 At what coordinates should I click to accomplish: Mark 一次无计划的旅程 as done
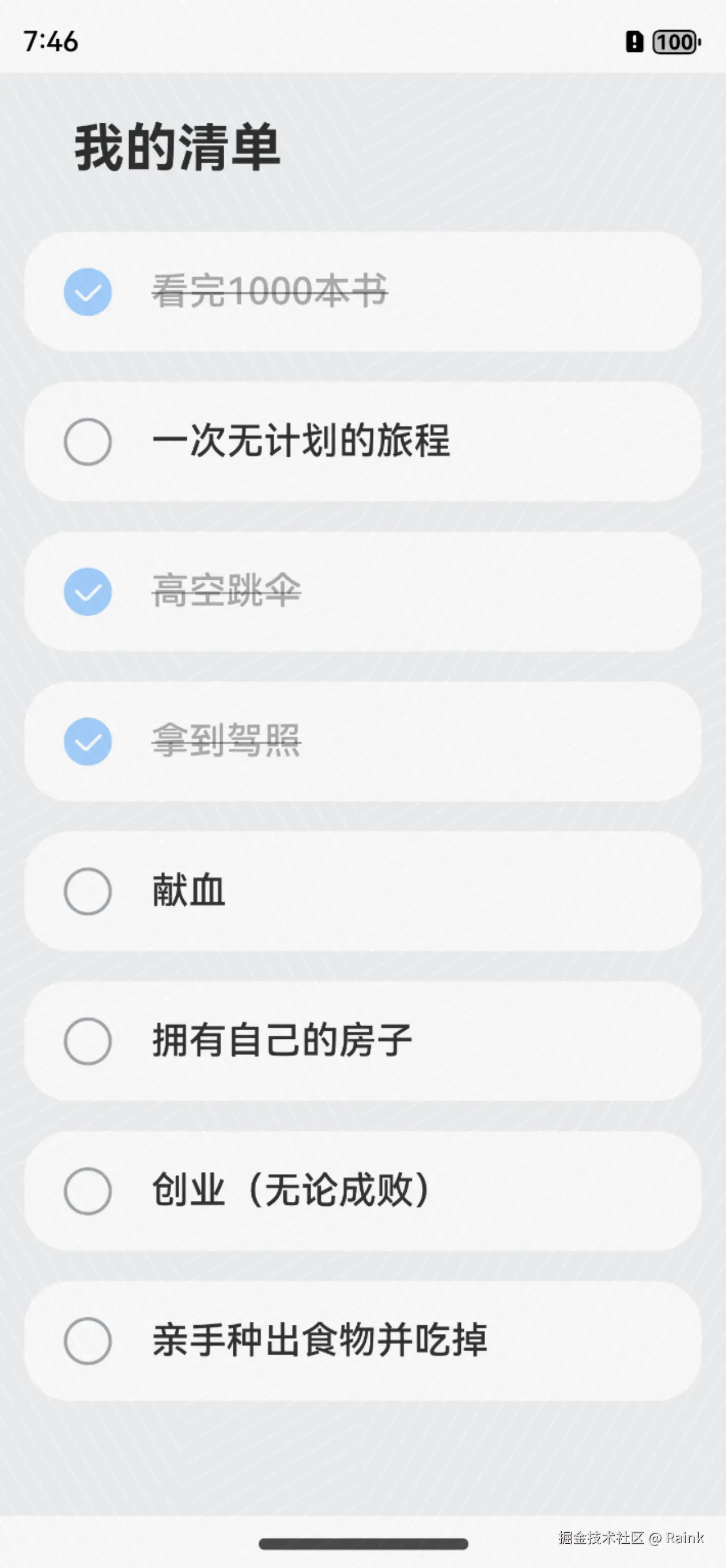click(x=88, y=442)
